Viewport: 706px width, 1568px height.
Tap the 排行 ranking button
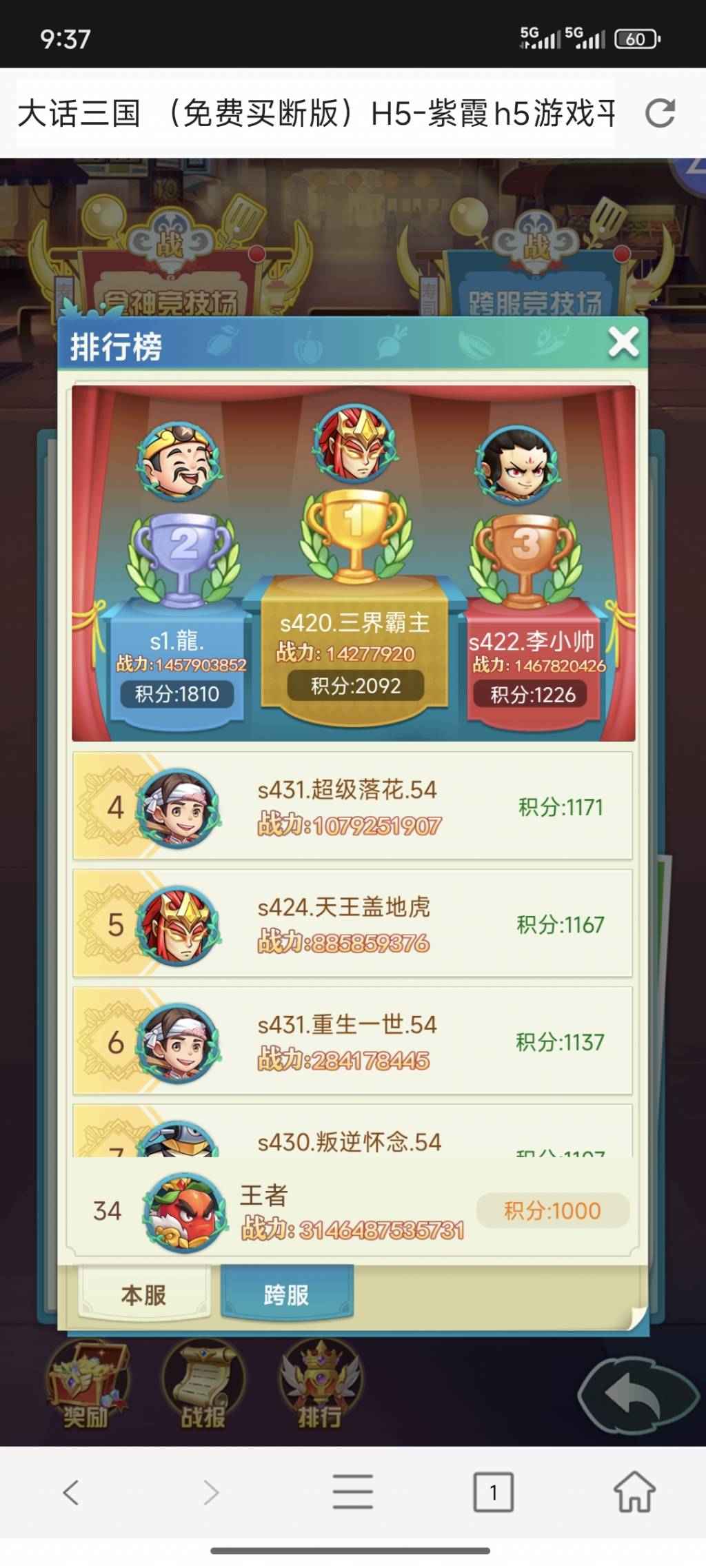[320, 1385]
